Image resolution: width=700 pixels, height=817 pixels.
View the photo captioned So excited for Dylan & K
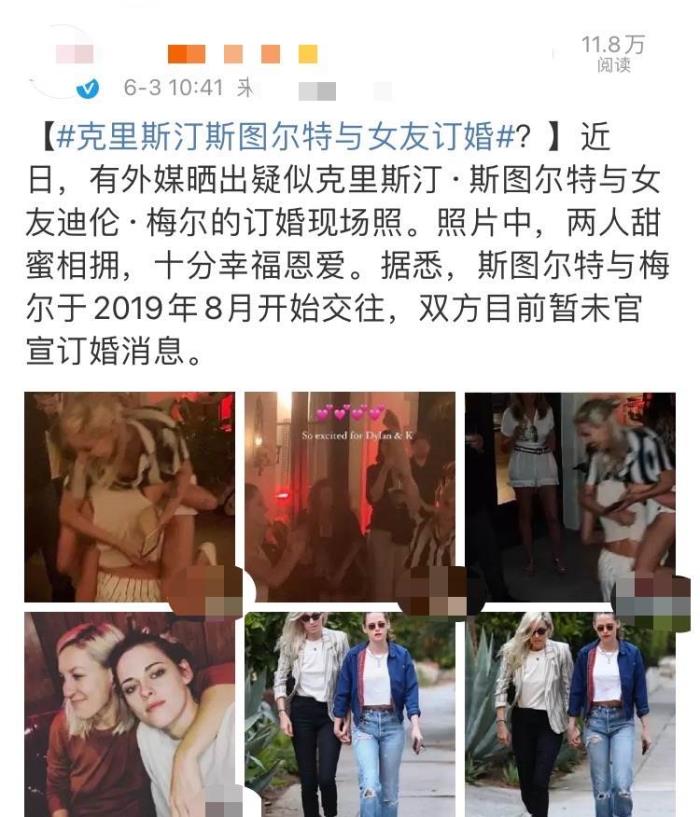pyautogui.click(x=349, y=497)
